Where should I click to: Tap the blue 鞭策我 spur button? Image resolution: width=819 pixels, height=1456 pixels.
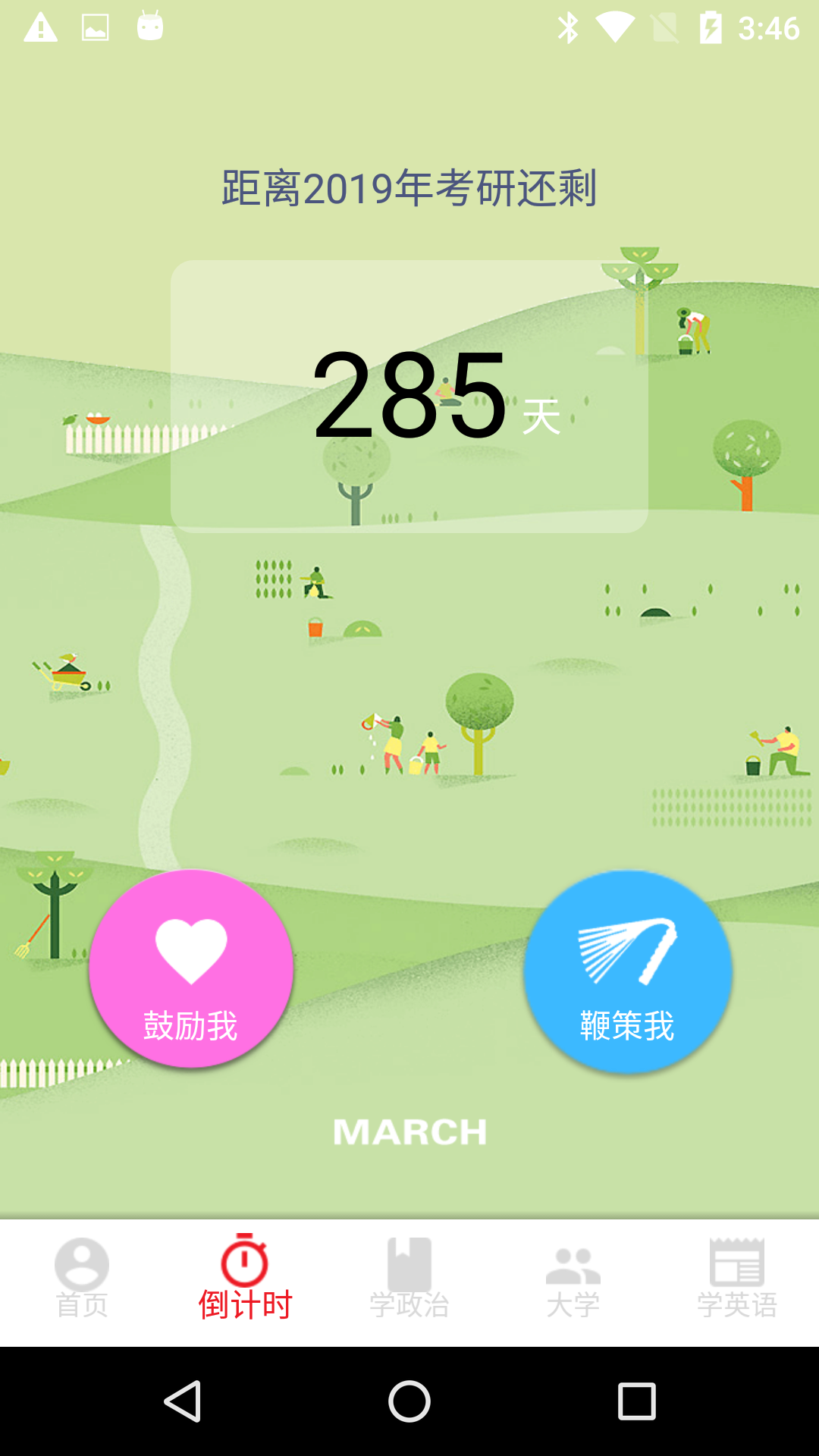[627, 971]
